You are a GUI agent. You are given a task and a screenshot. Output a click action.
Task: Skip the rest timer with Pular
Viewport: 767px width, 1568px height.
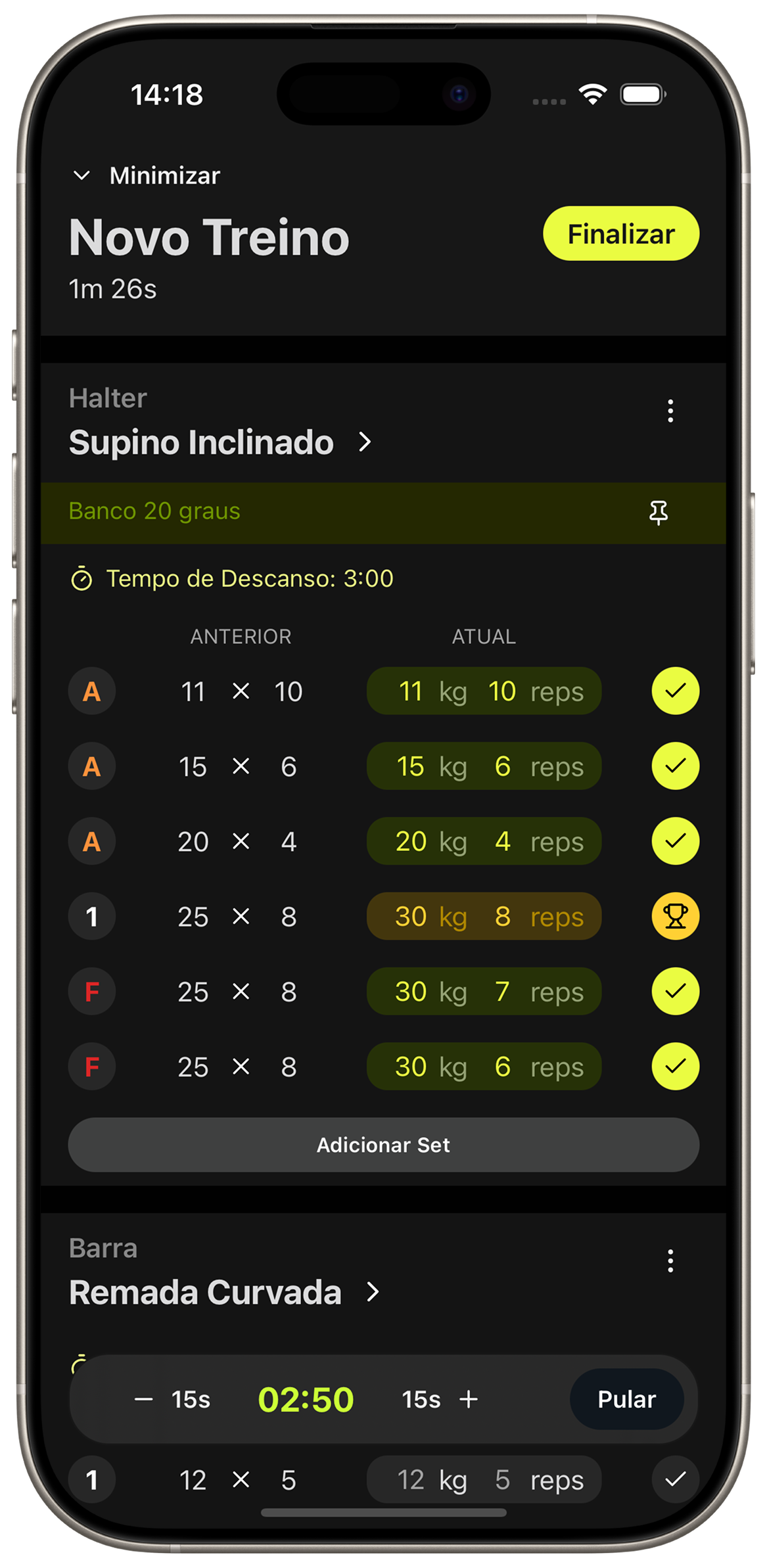[626, 1399]
